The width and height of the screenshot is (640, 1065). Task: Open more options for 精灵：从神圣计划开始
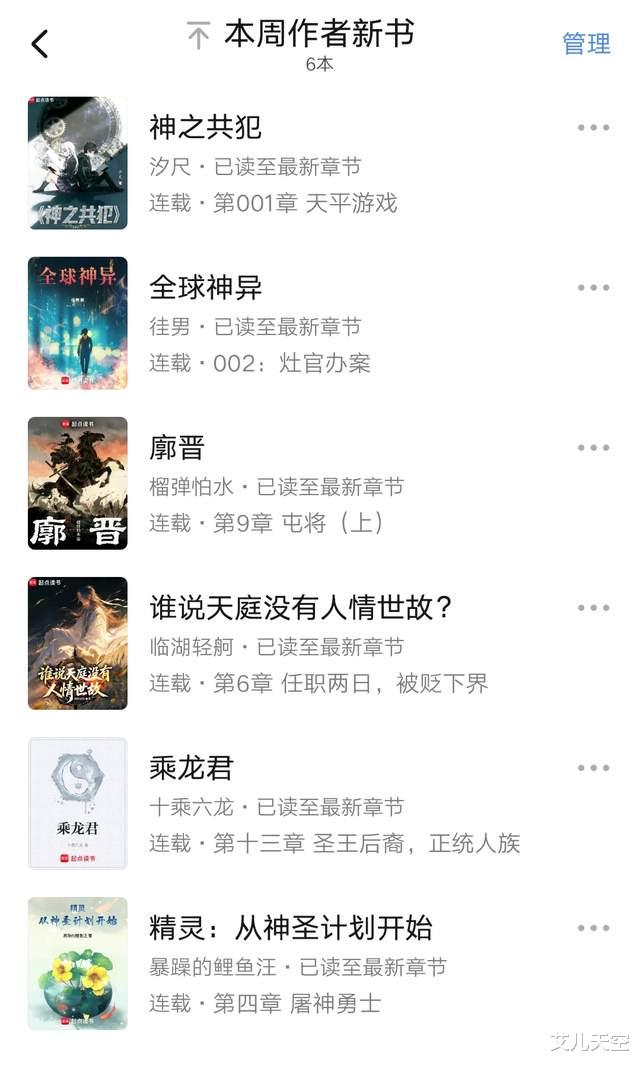[x=593, y=928]
